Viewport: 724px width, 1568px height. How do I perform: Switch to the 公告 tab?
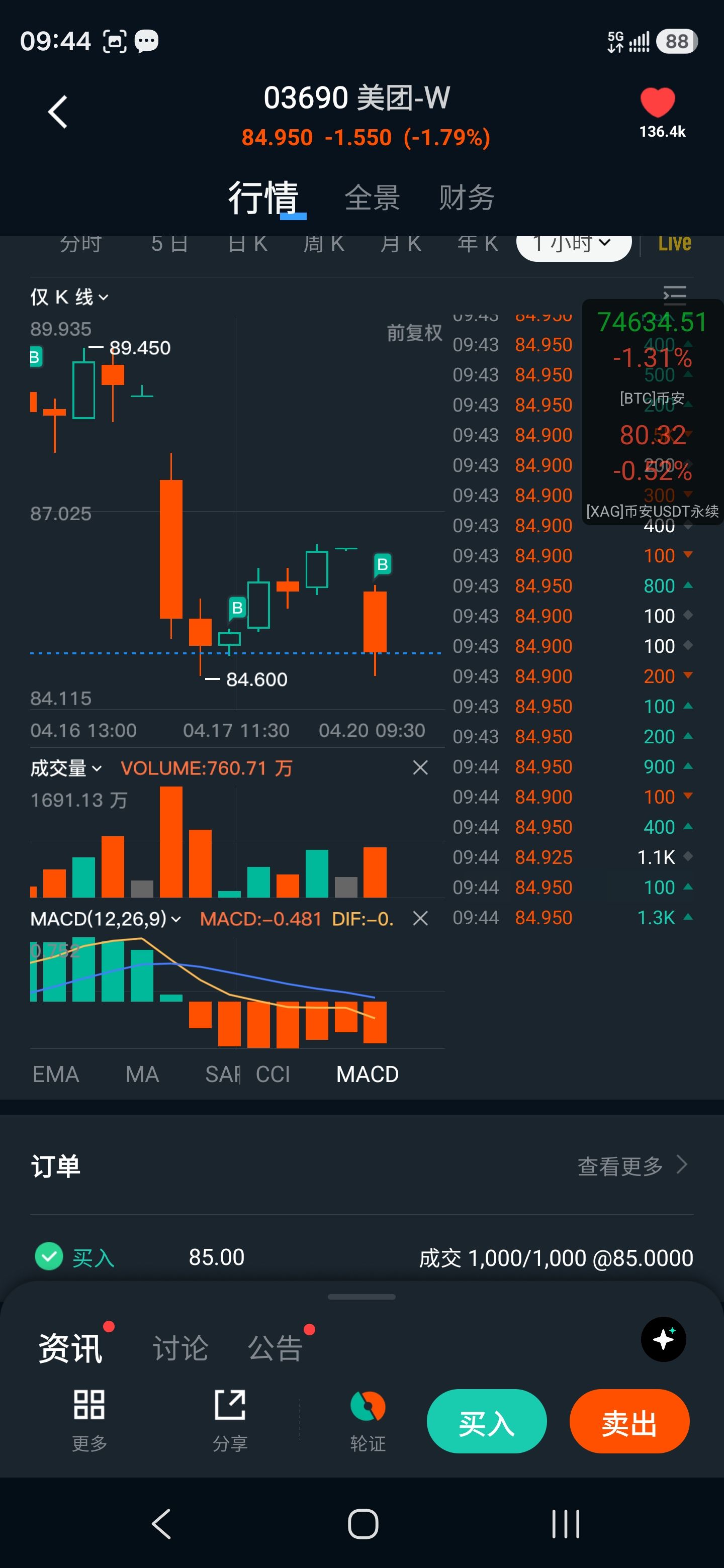(275, 1348)
